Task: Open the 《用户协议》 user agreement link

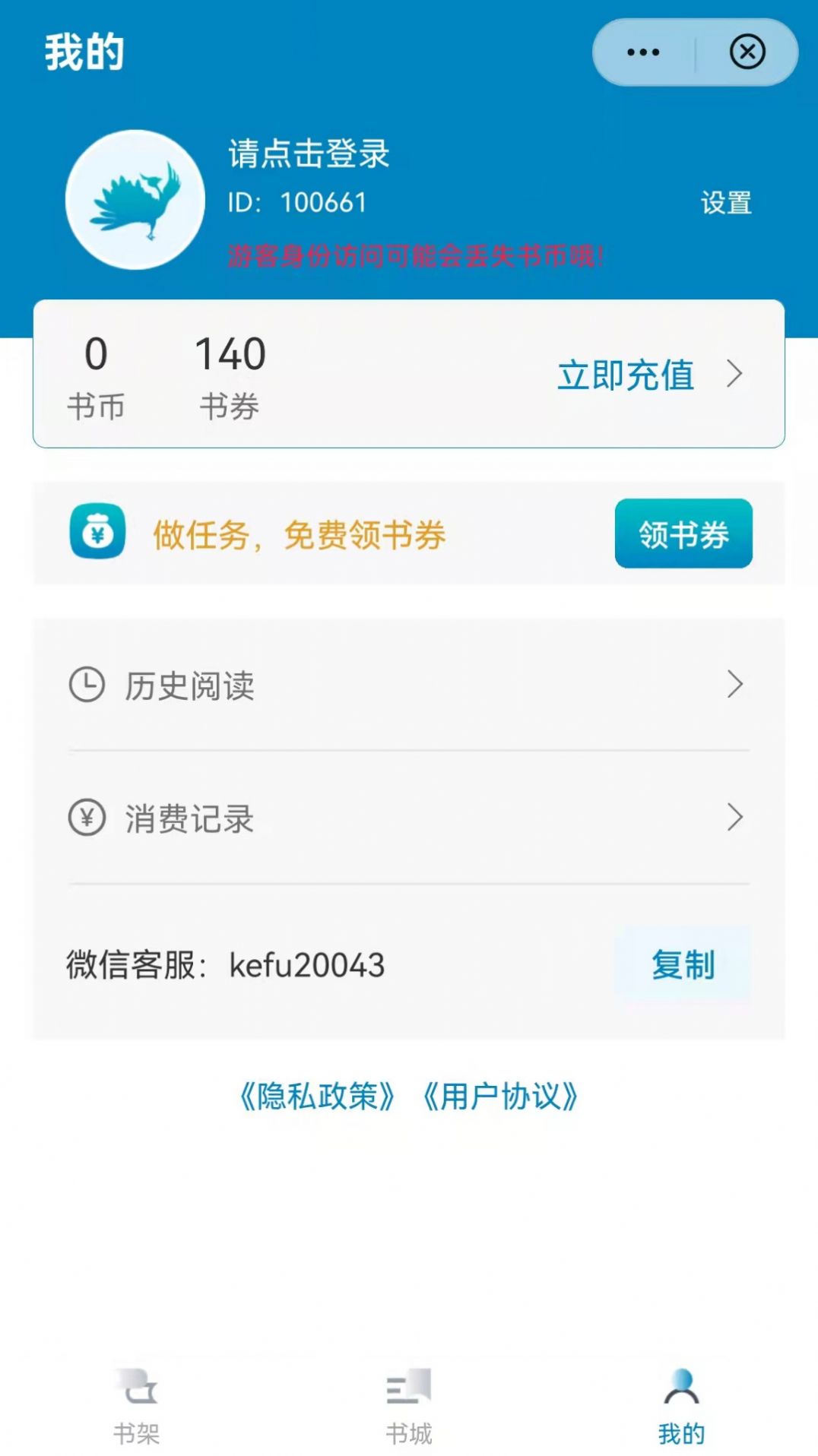Action: coord(503,1095)
